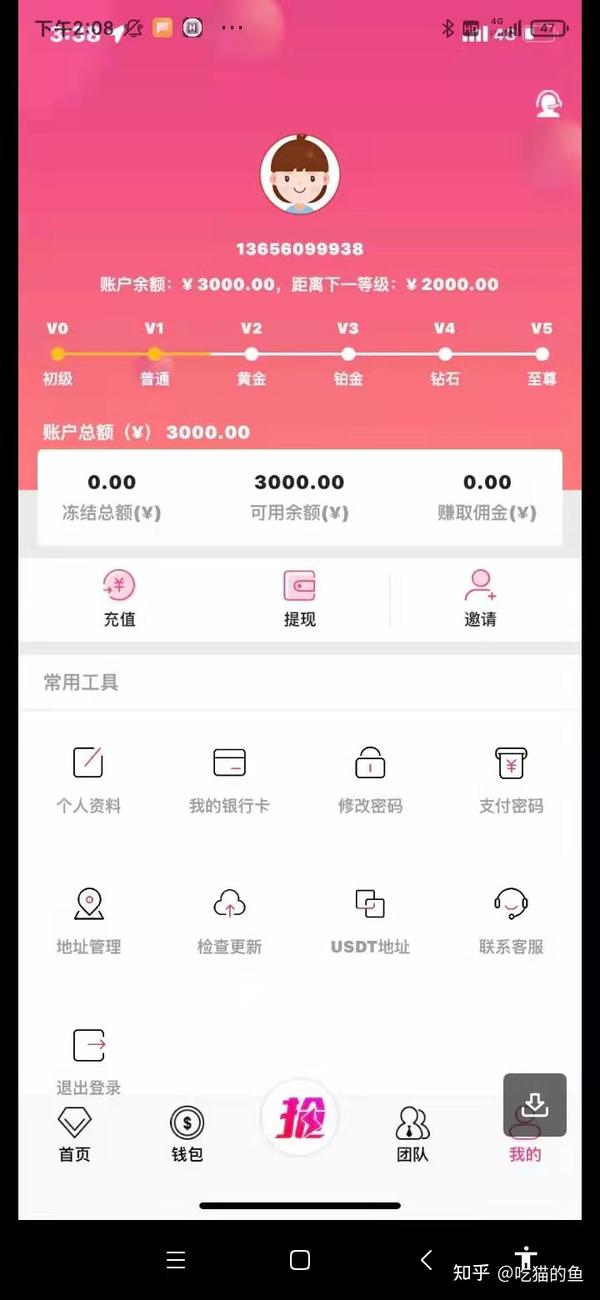Tap 检查更新 to check for updates
The height and width of the screenshot is (1300, 600).
(229, 921)
